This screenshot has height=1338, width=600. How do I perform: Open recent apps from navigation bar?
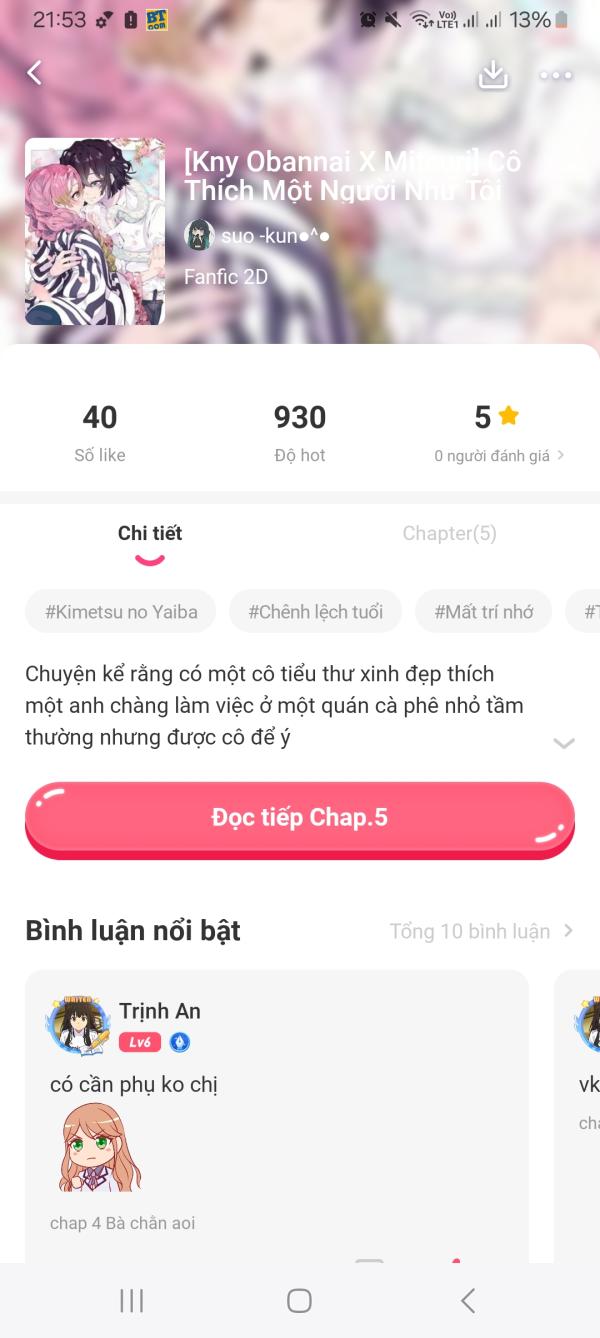(x=132, y=1300)
